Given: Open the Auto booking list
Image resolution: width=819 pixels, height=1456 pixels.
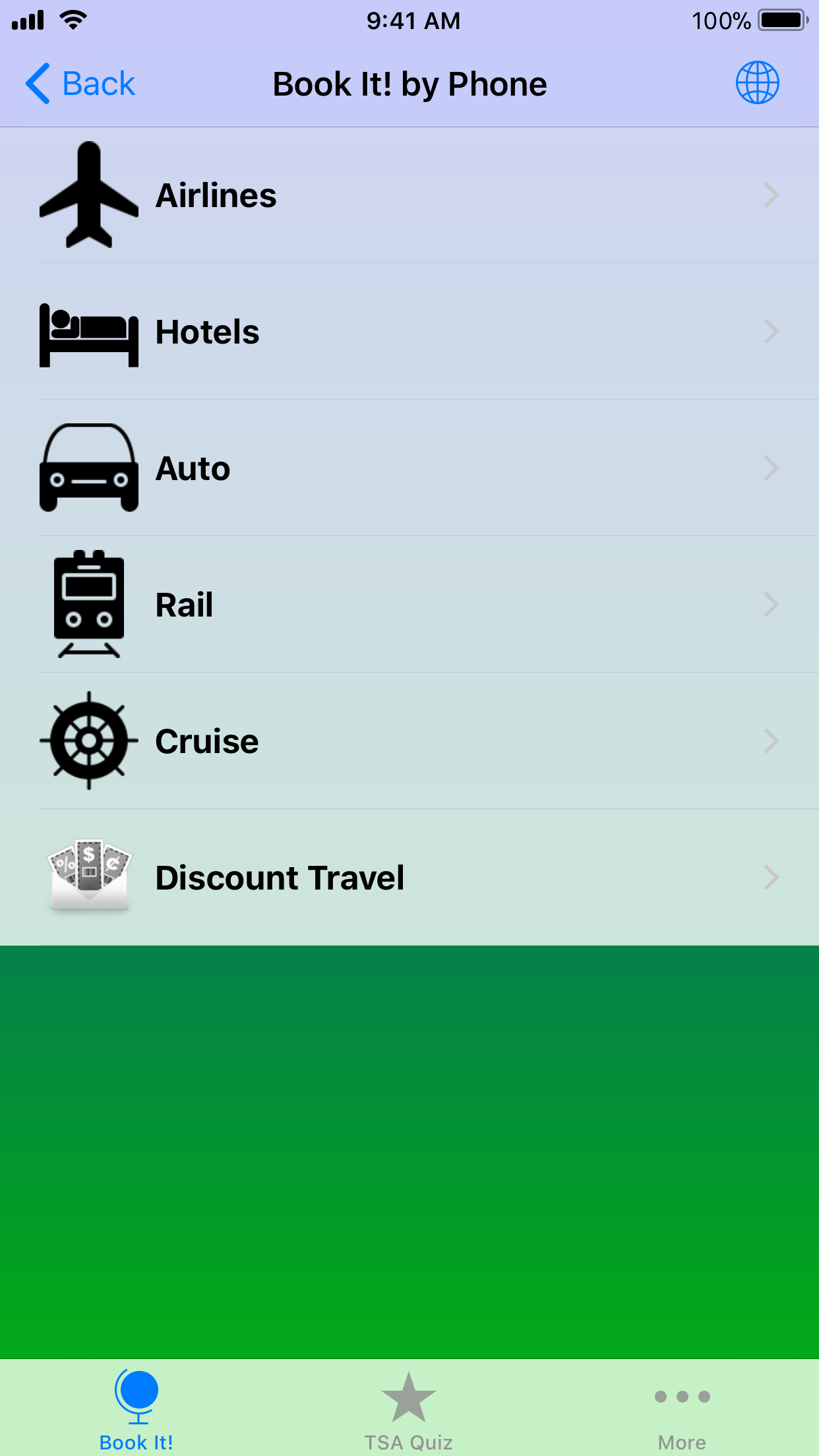Looking at the screenshot, I should [x=409, y=468].
